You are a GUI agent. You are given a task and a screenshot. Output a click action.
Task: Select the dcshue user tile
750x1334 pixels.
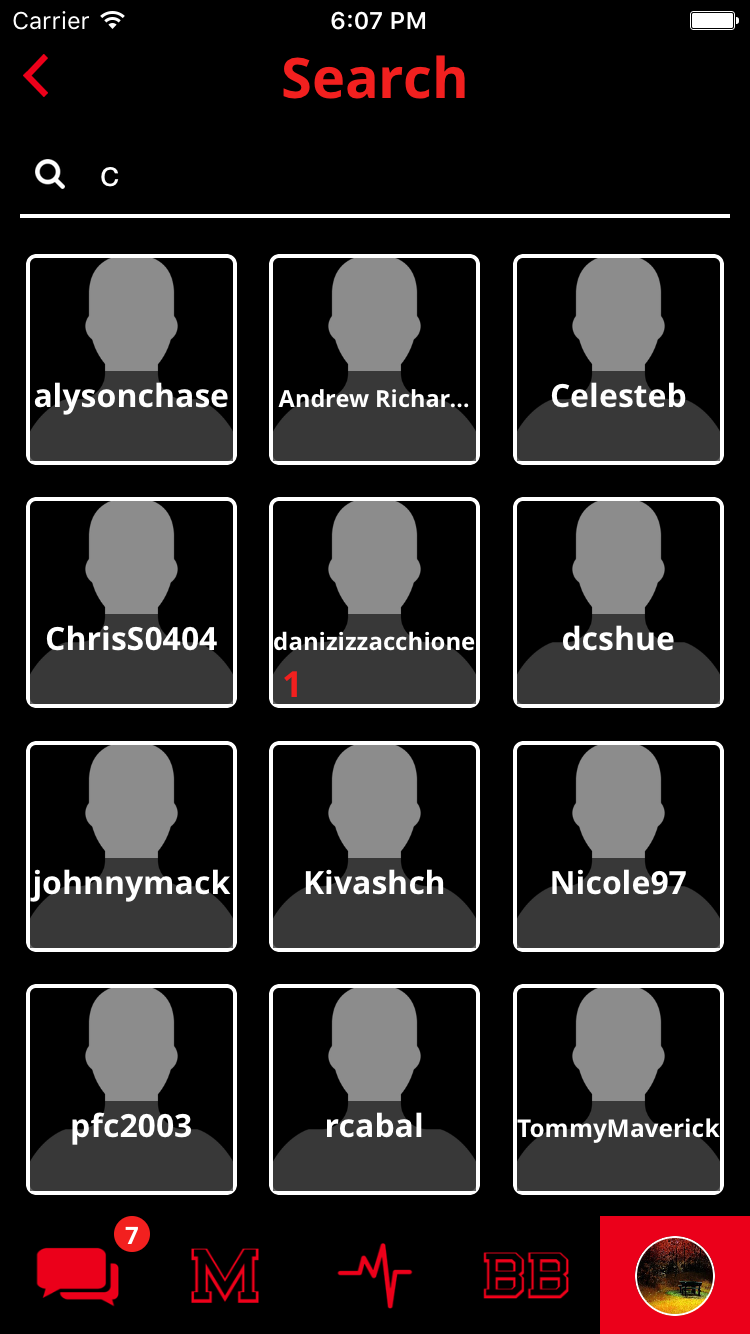pos(618,603)
